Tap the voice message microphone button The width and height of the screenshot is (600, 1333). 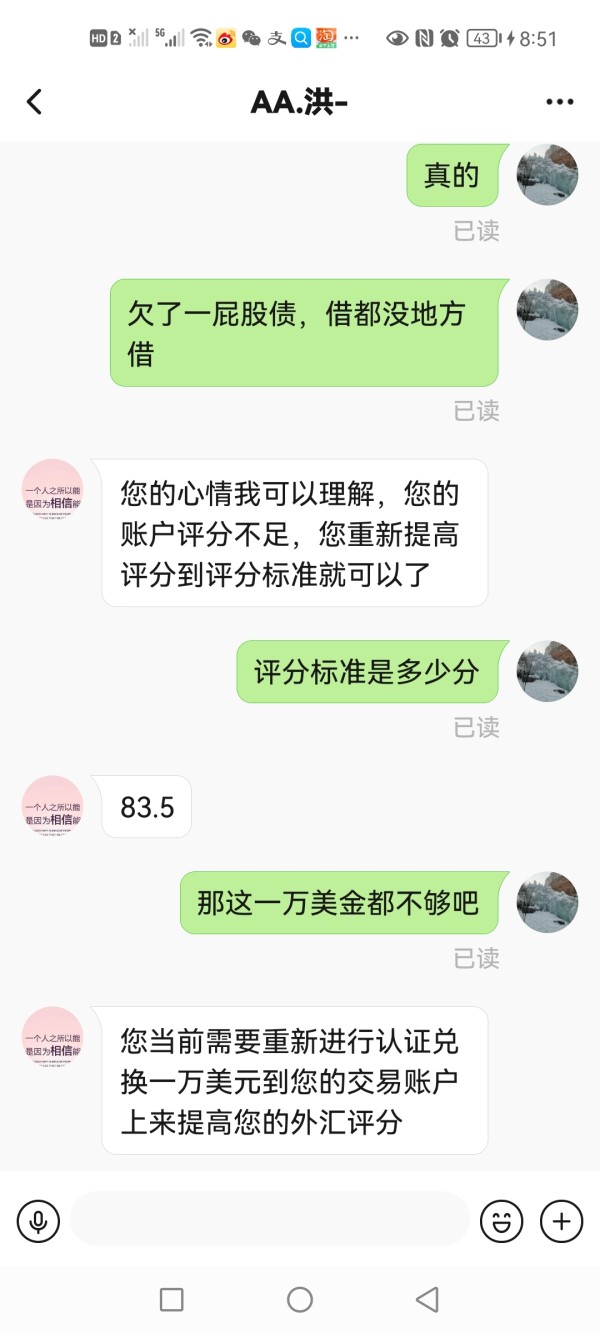tap(38, 1221)
